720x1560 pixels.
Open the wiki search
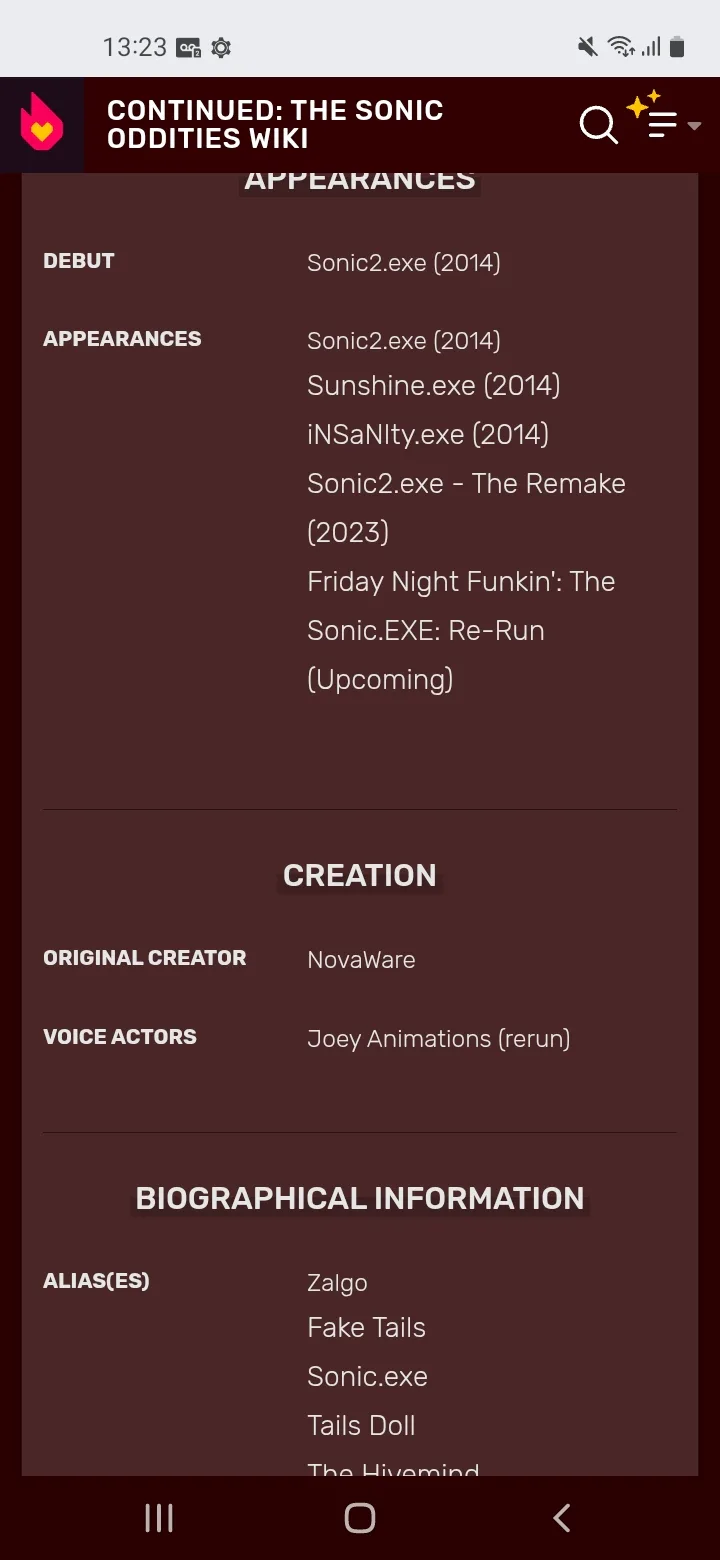coord(598,126)
